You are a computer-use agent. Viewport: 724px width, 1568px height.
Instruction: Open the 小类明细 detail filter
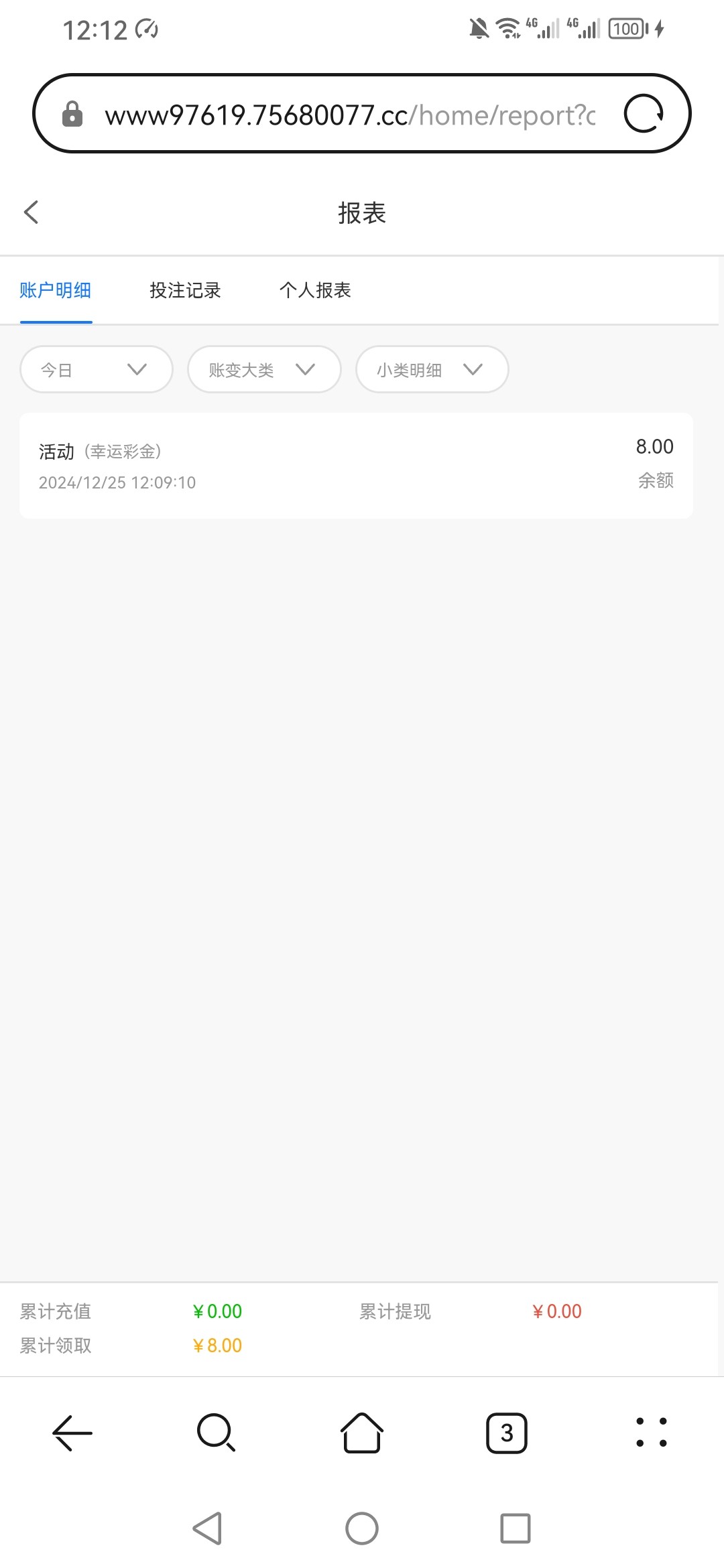coord(431,369)
